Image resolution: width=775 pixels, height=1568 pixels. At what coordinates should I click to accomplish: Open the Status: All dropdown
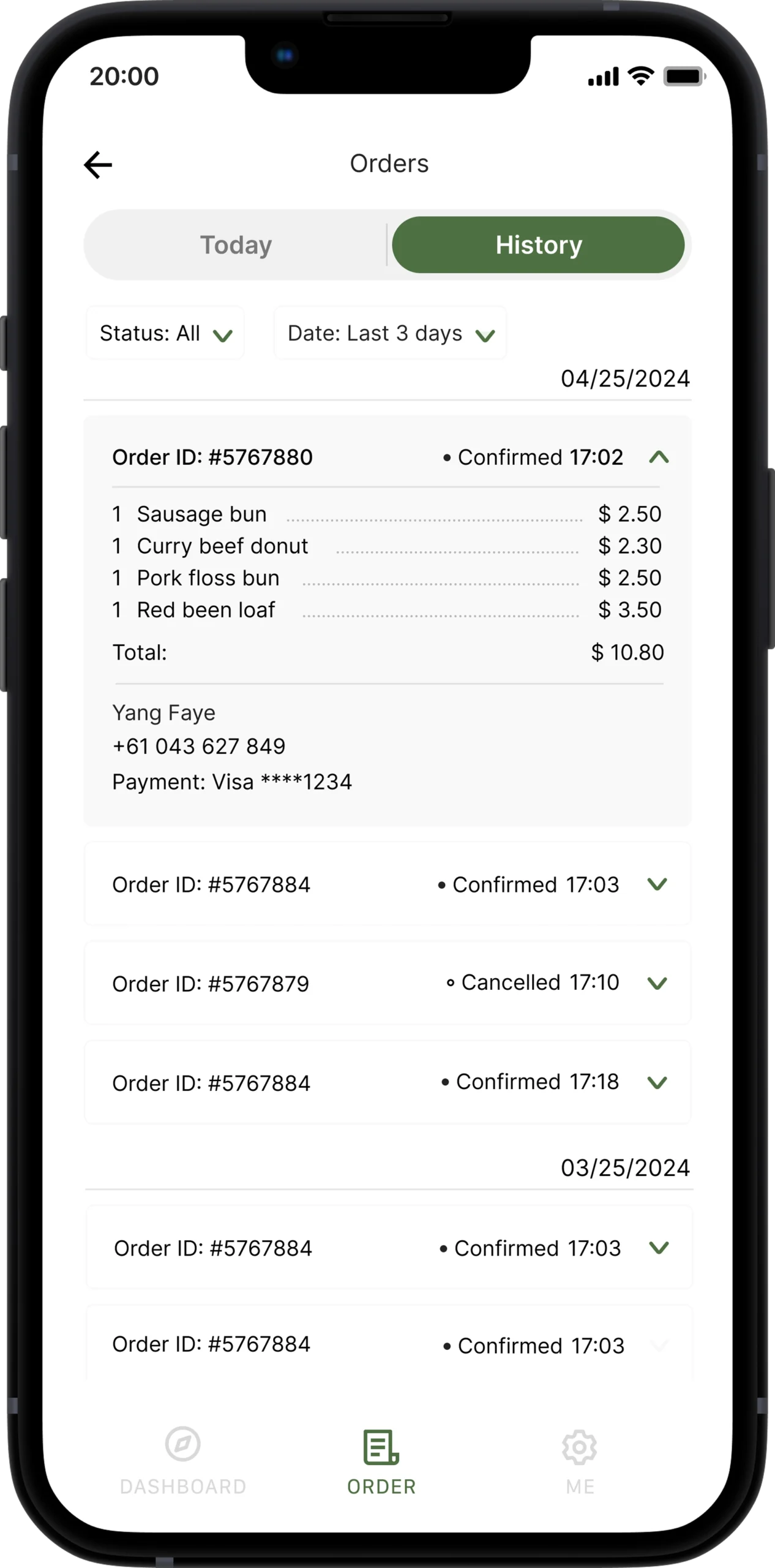click(165, 333)
